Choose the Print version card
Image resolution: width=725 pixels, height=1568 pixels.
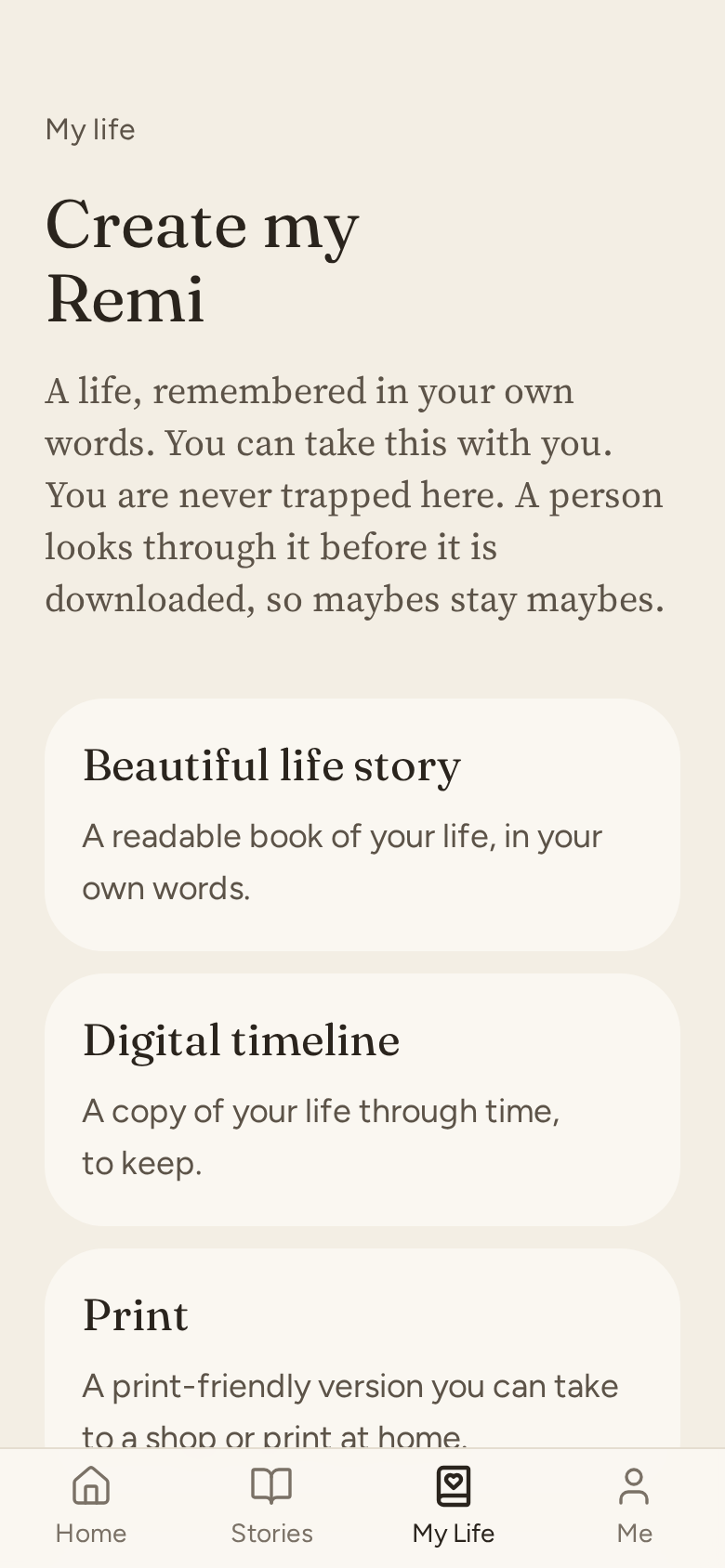point(362,1349)
